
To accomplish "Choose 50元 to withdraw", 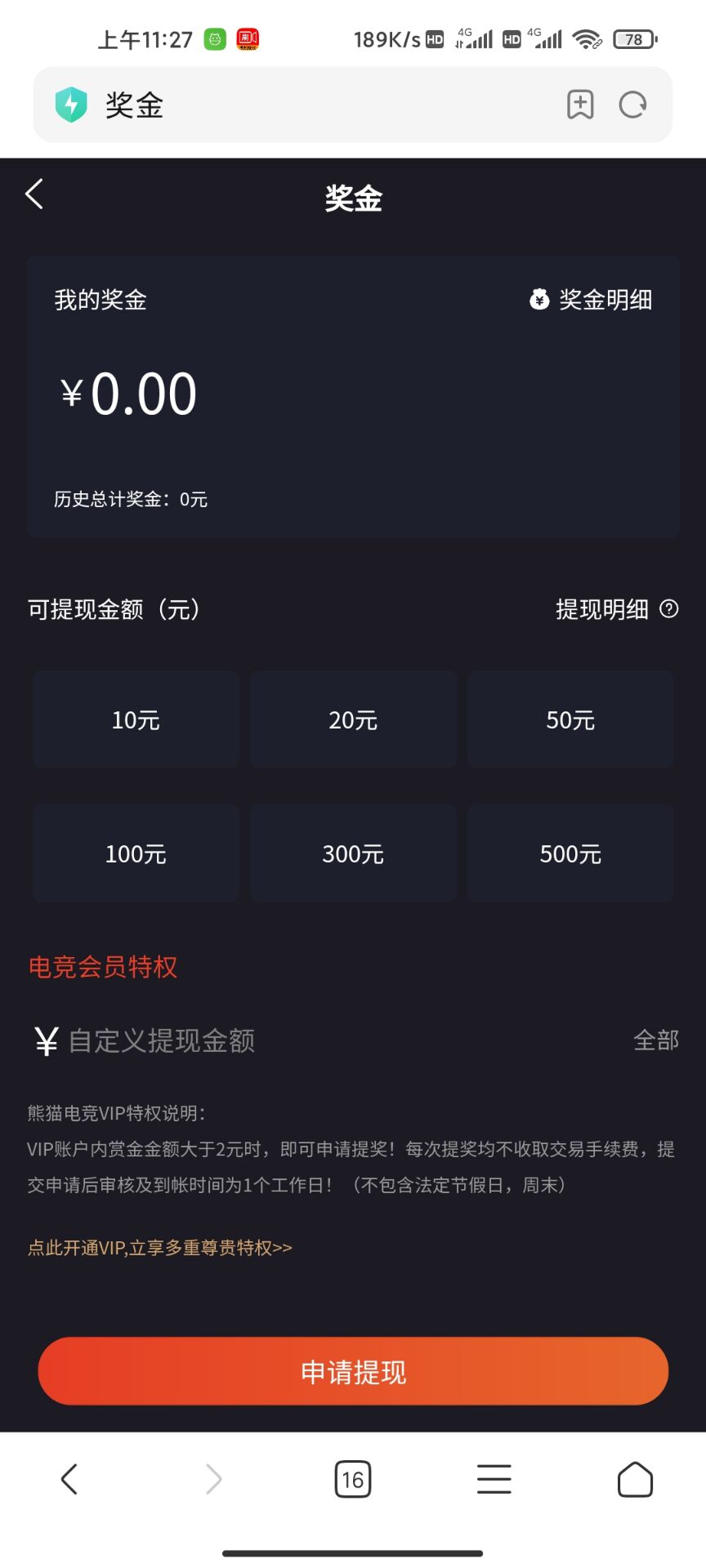I will click(570, 719).
